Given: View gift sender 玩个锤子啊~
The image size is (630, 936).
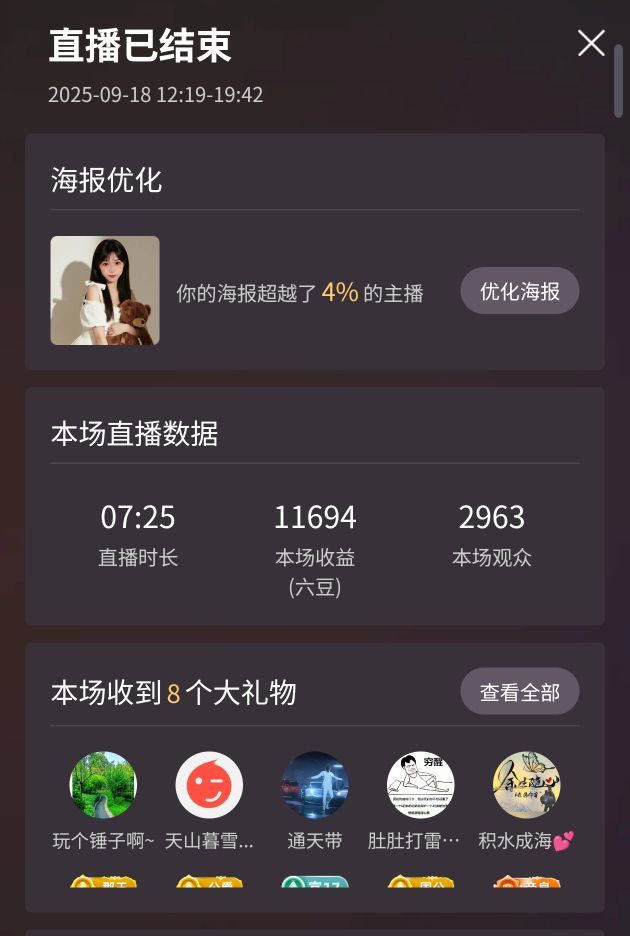Looking at the screenshot, I should coord(103,786).
